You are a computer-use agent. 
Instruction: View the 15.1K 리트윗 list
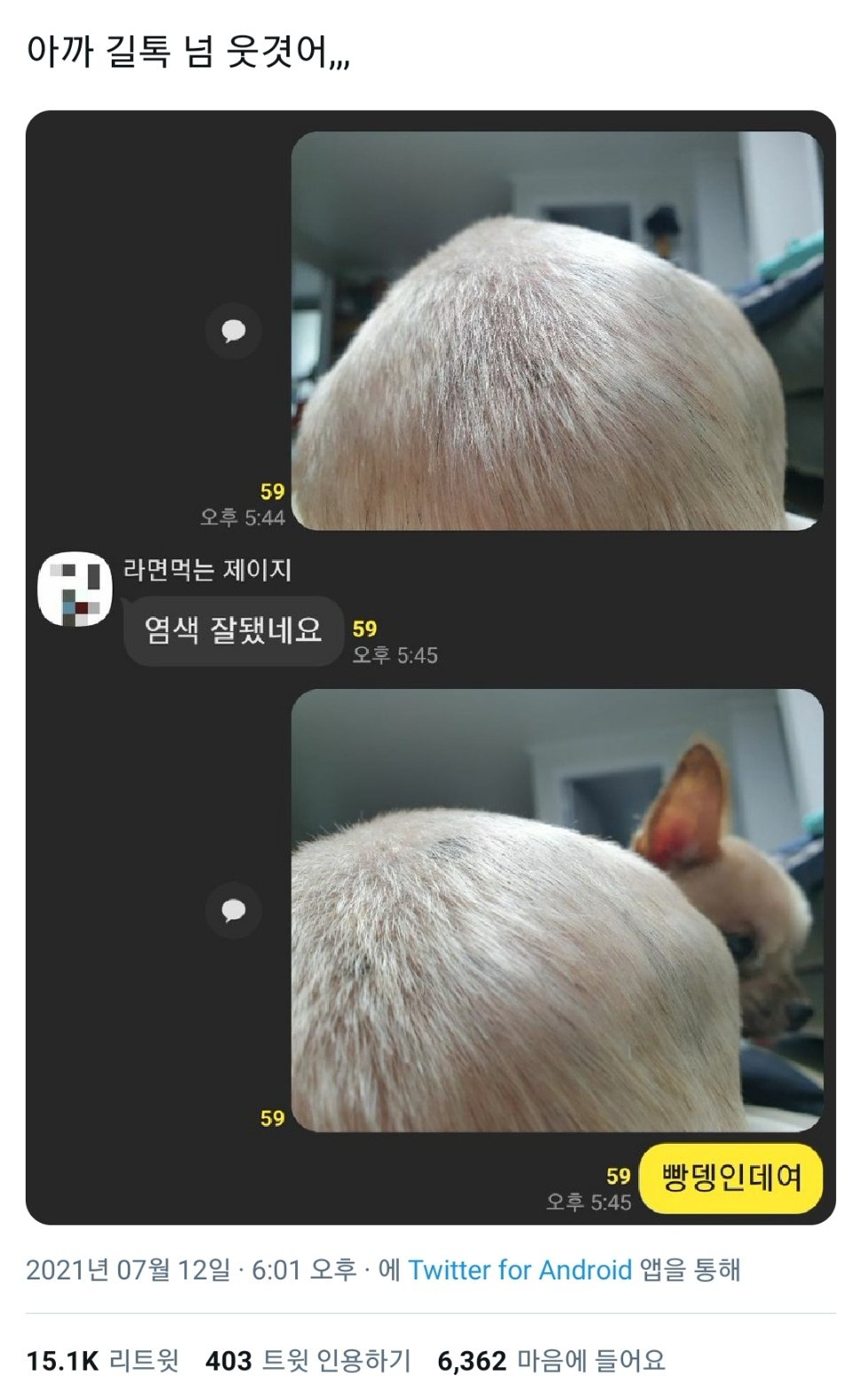(x=103, y=1360)
